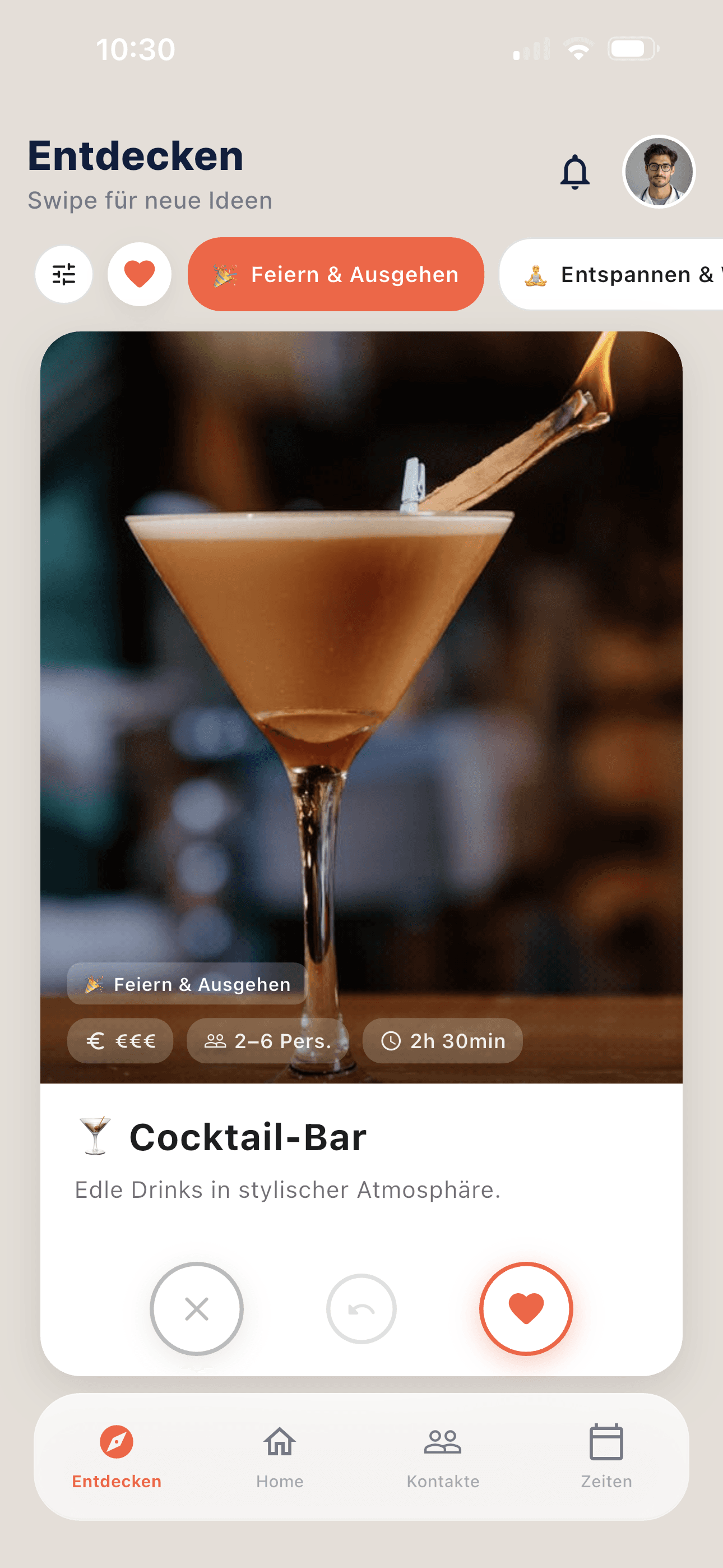
Task: Tap the 2–6 Pers. group size badge
Action: coord(268,1040)
